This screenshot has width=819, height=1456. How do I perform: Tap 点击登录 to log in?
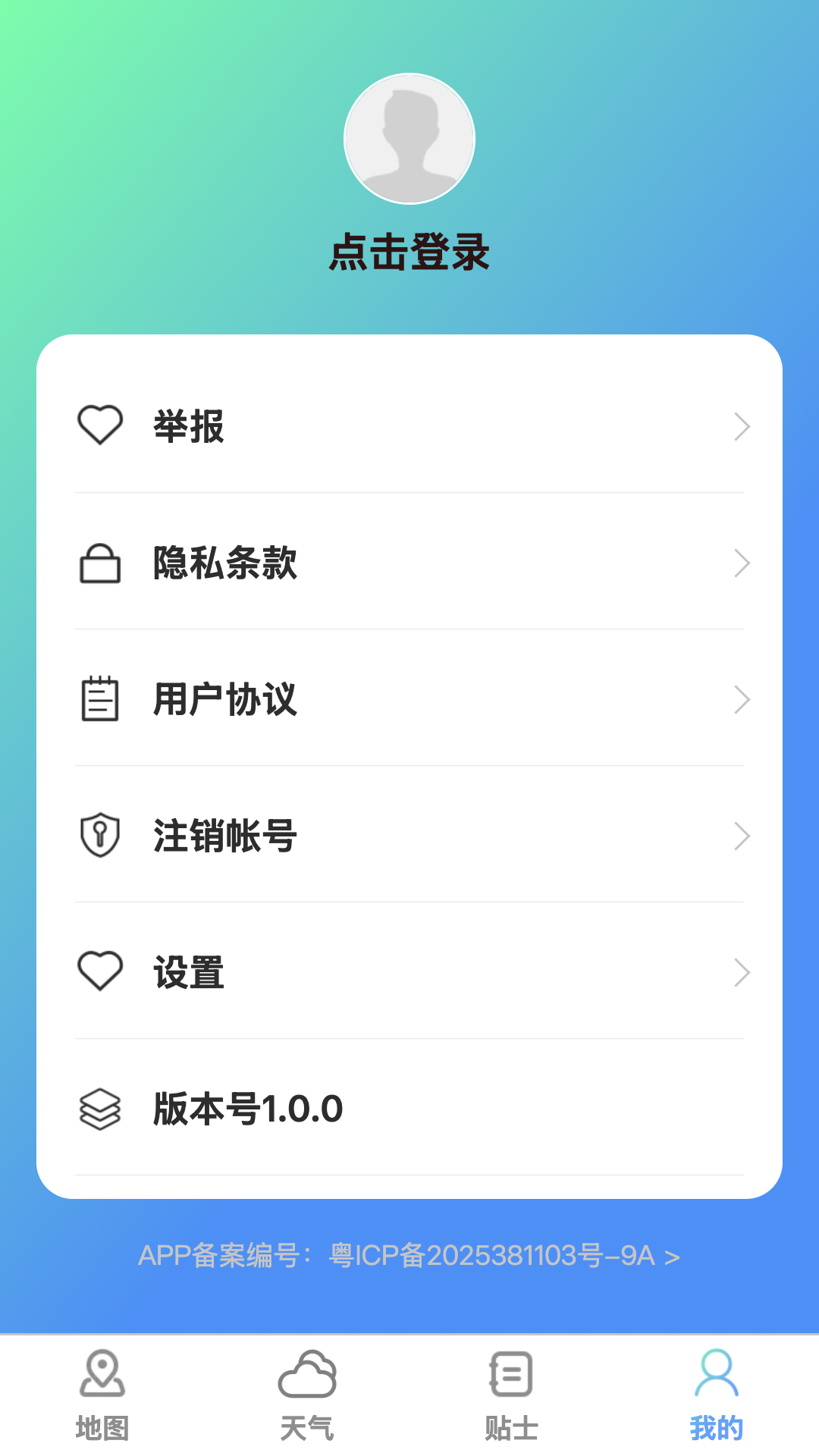pyautogui.click(x=409, y=256)
